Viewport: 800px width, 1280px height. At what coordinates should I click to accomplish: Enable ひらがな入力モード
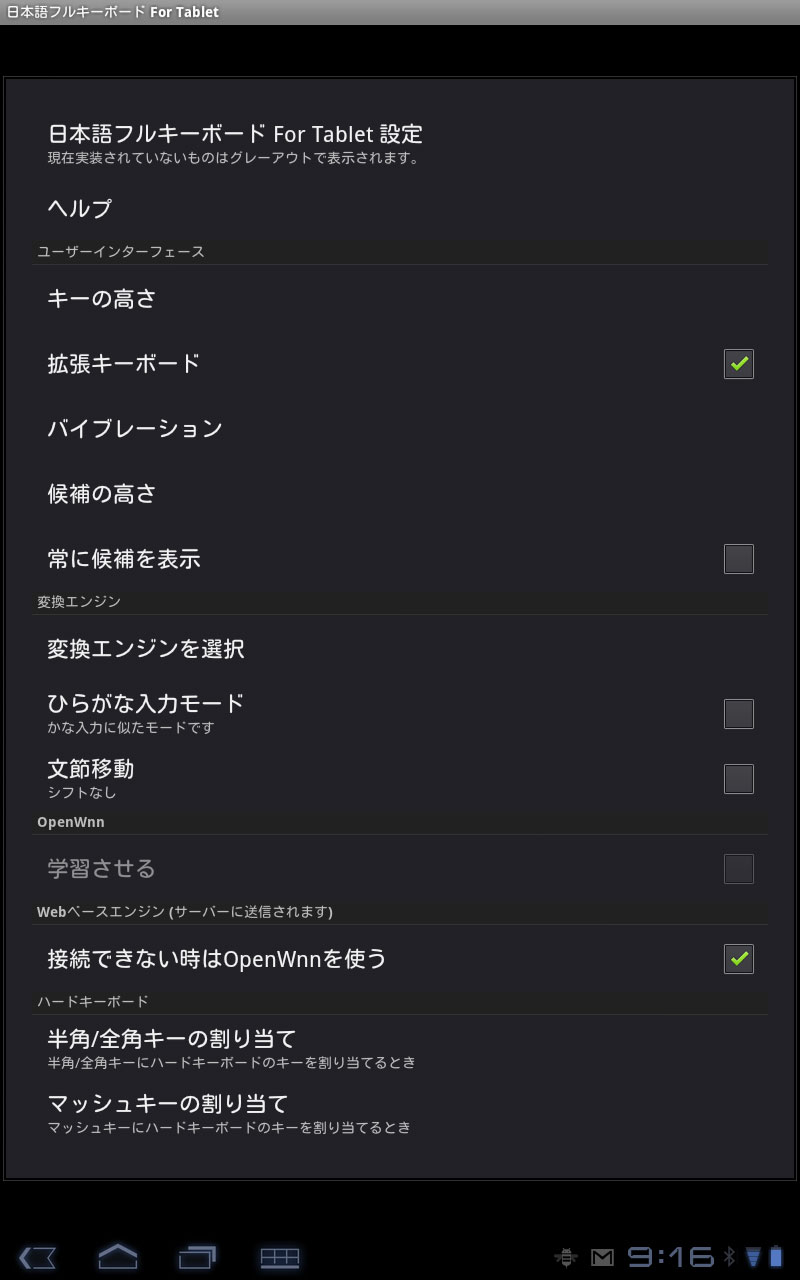tap(738, 713)
